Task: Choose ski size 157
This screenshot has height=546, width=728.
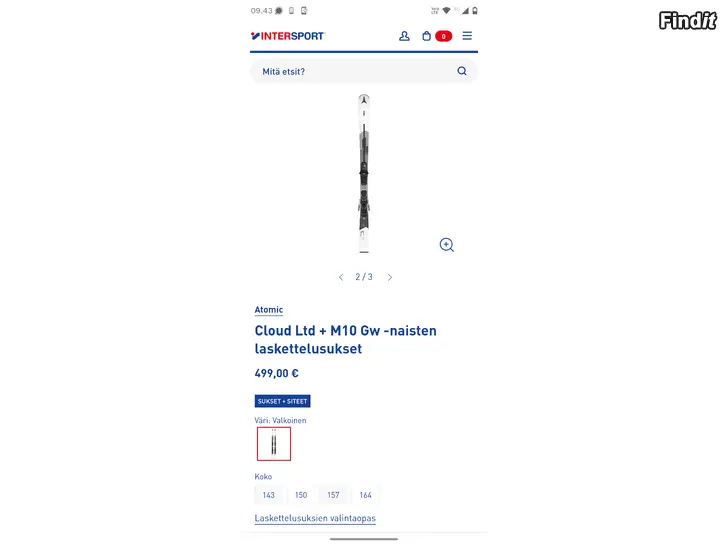Action: 333,495
